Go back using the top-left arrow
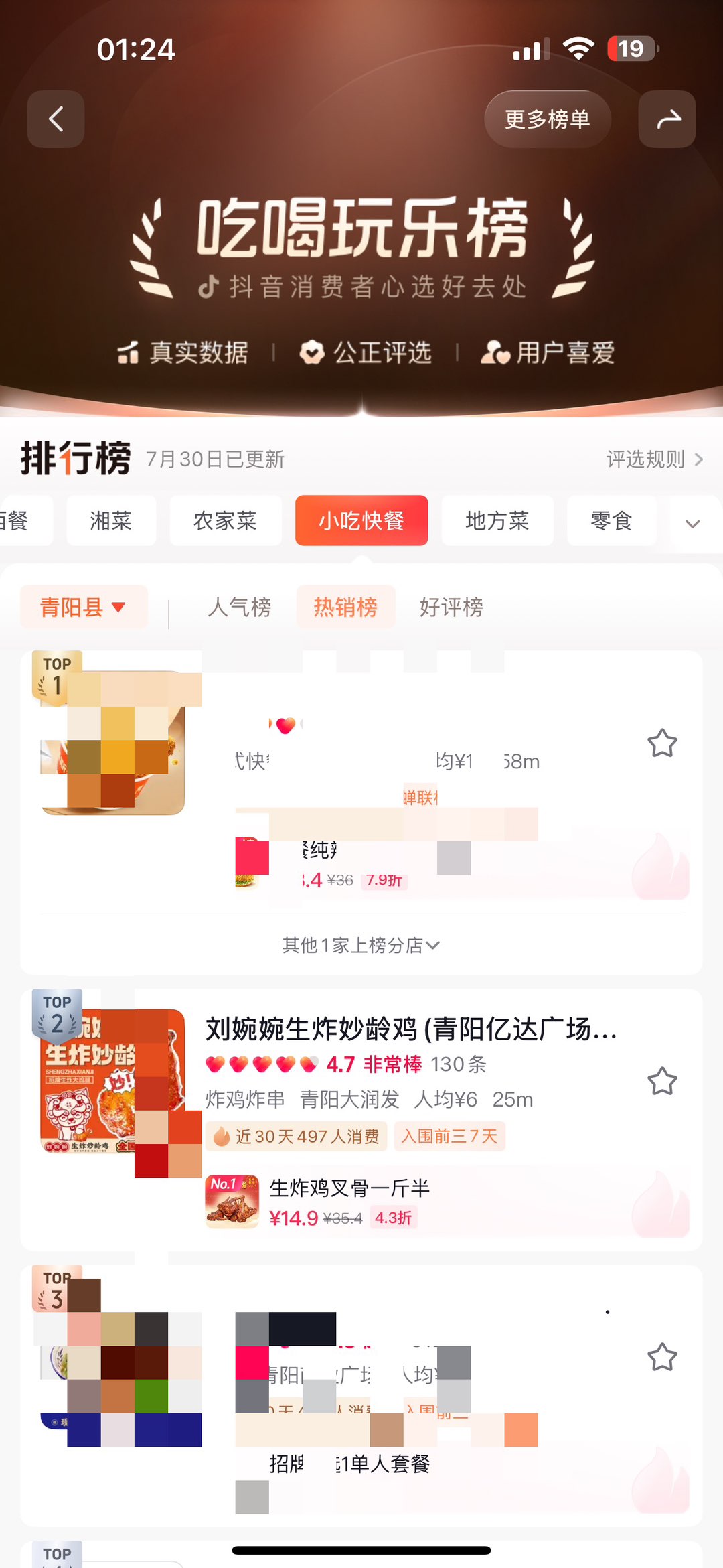Viewport: 723px width, 1568px height. [x=56, y=119]
